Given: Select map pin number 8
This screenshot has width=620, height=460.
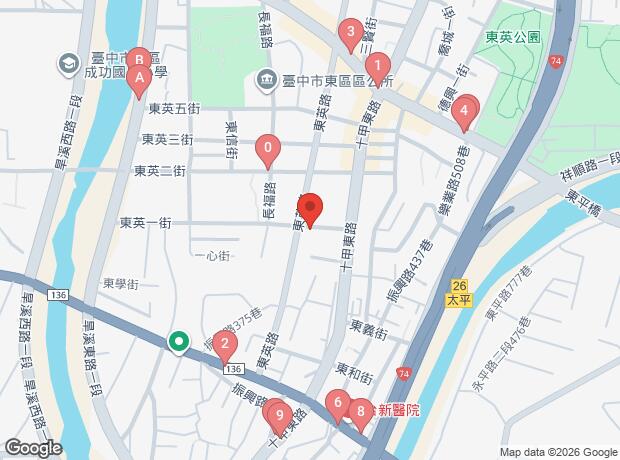Looking at the screenshot, I should coord(360,409).
